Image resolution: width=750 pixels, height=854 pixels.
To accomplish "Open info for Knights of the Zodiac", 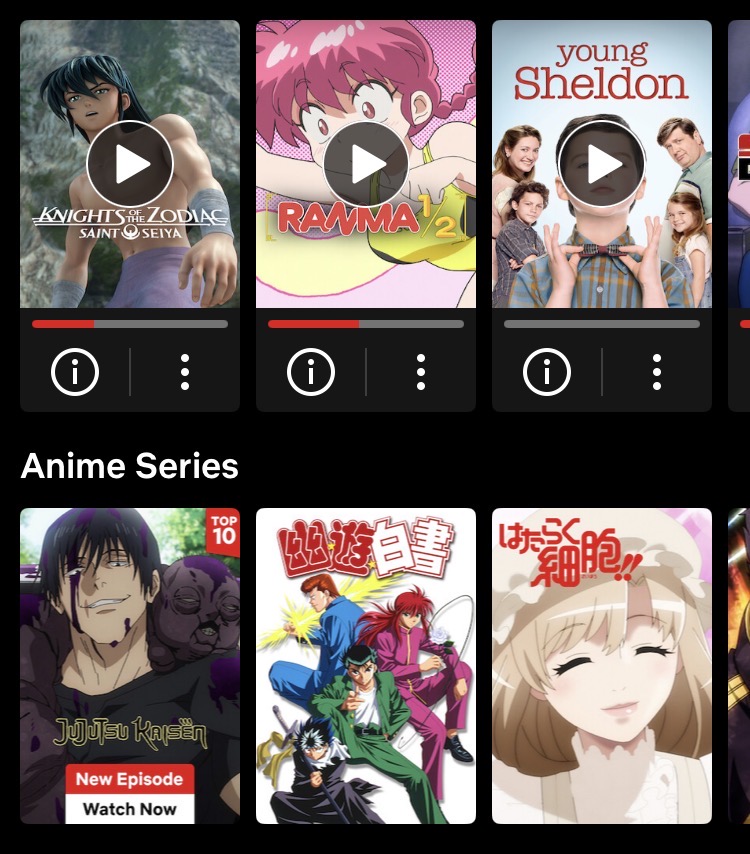I will point(75,372).
